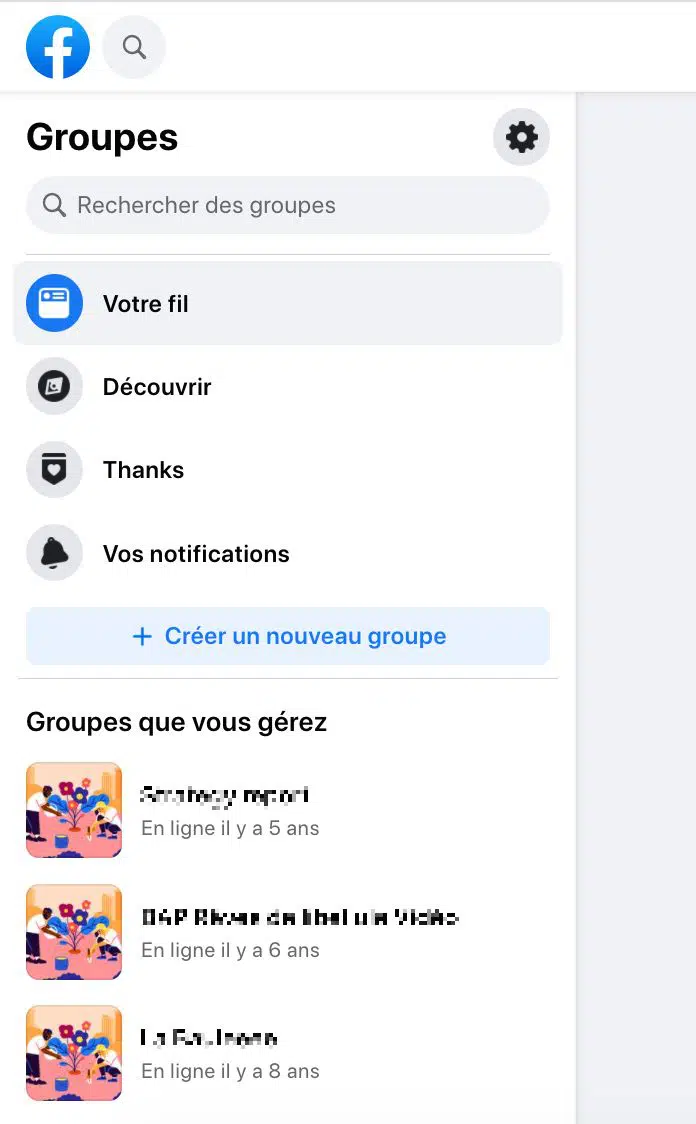Image resolution: width=696 pixels, height=1124 pixels.
Task: View Vos notifications
Action: 196,554
